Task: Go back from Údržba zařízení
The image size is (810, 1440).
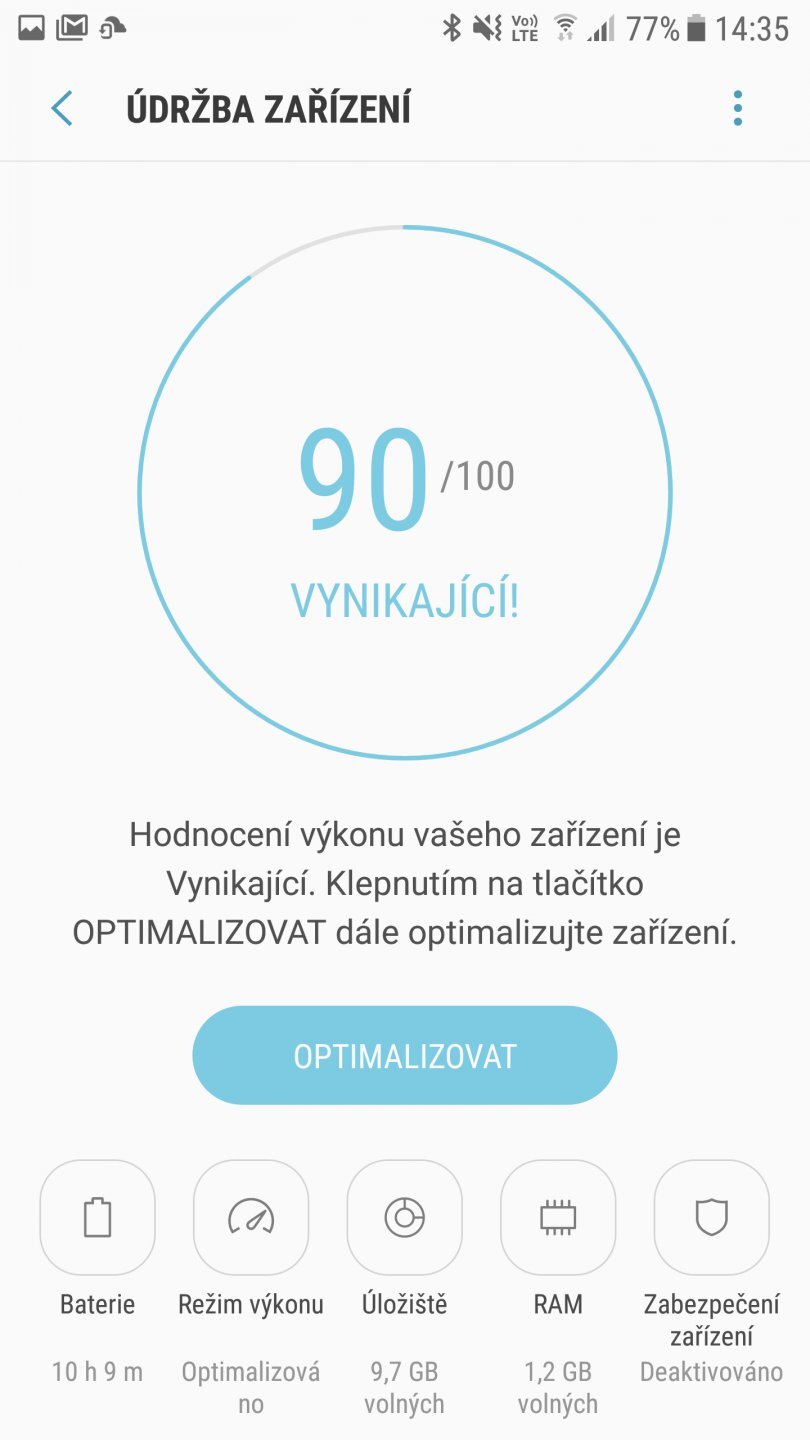Action: point(62,108)
